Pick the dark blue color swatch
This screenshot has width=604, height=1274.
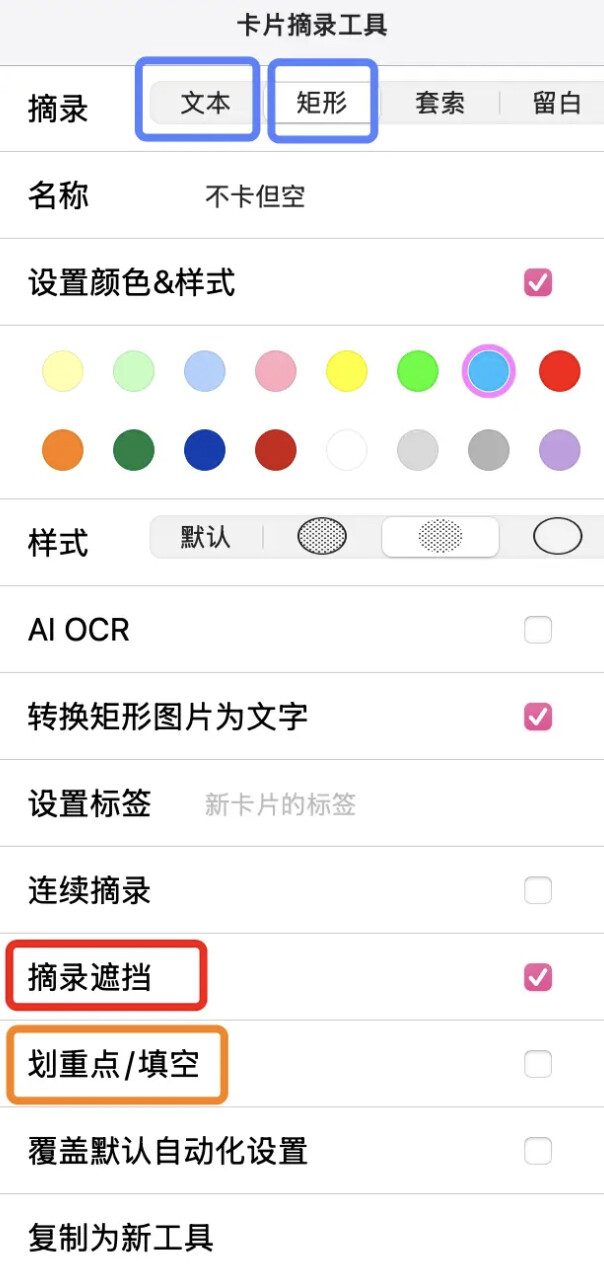click(205, 450)
